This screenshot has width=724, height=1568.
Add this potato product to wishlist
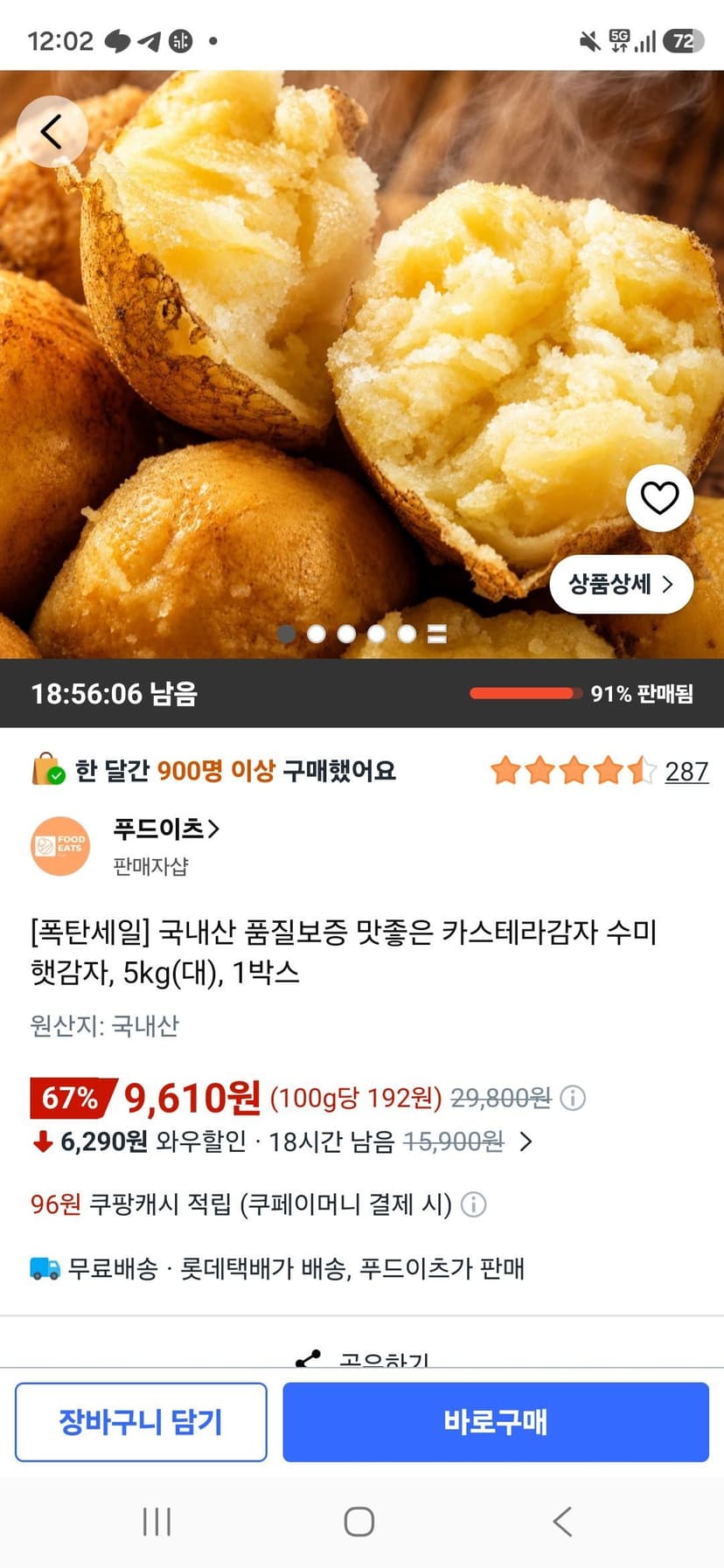(x=659, y=498)
